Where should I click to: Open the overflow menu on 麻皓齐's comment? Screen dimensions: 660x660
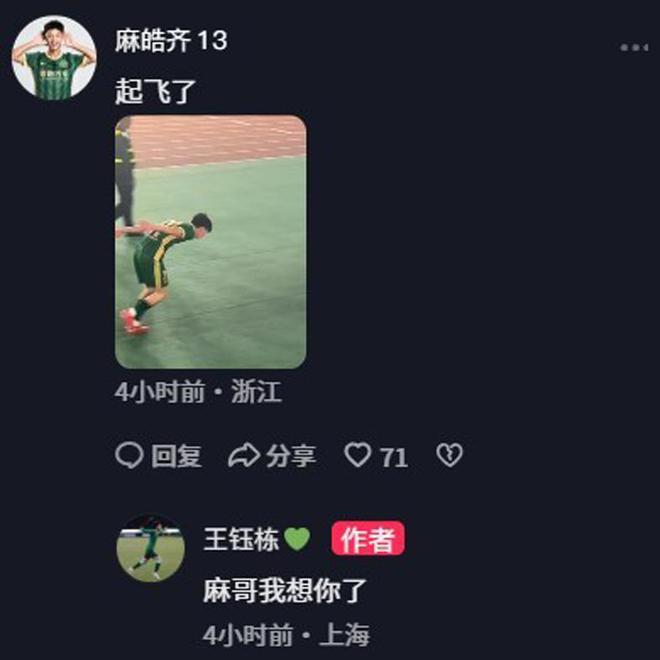click(x=633, y=47)
